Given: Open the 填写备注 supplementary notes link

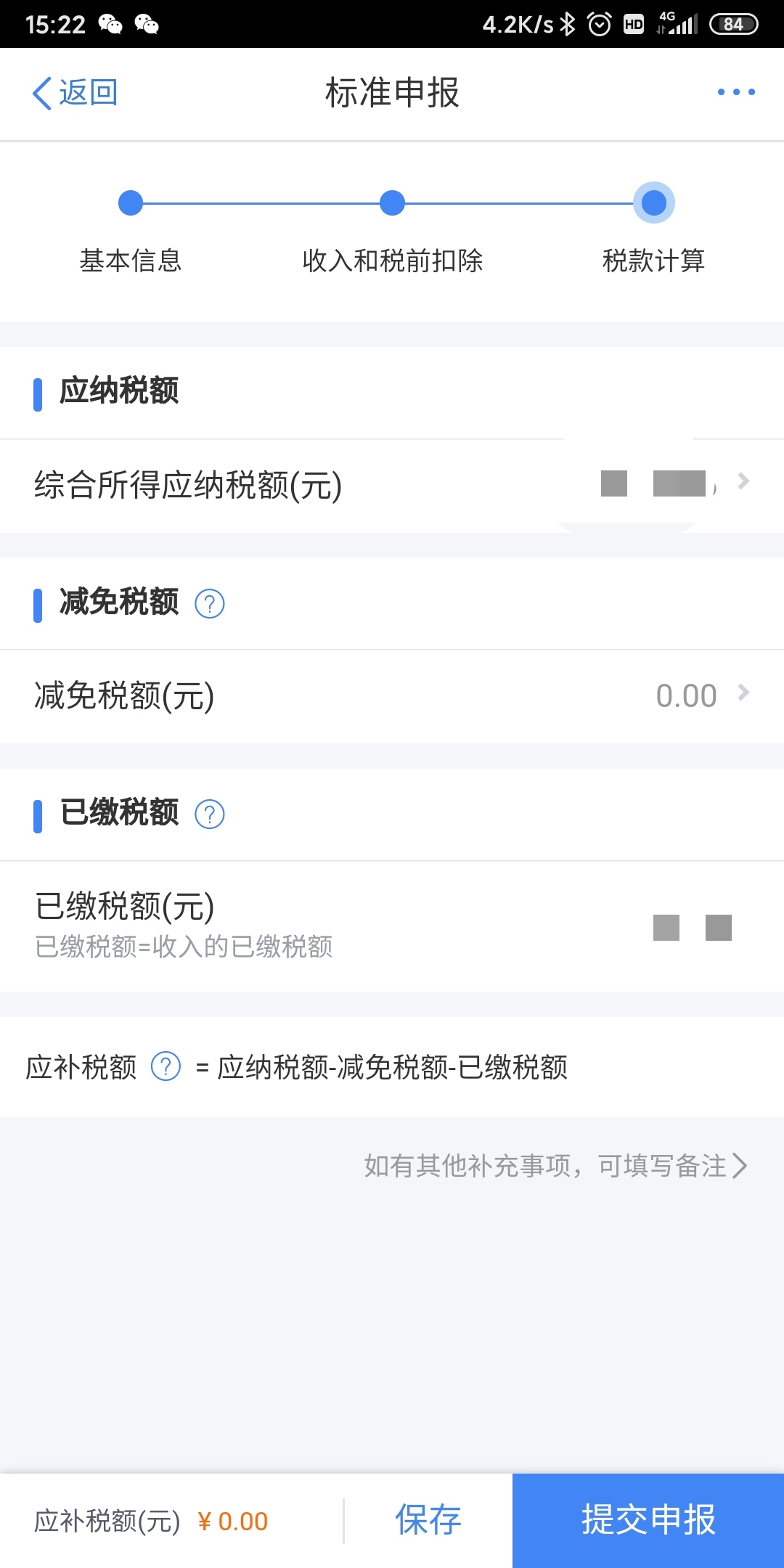Looking at the screenshot, I should pyautogui.click(x=555, y=1165).
